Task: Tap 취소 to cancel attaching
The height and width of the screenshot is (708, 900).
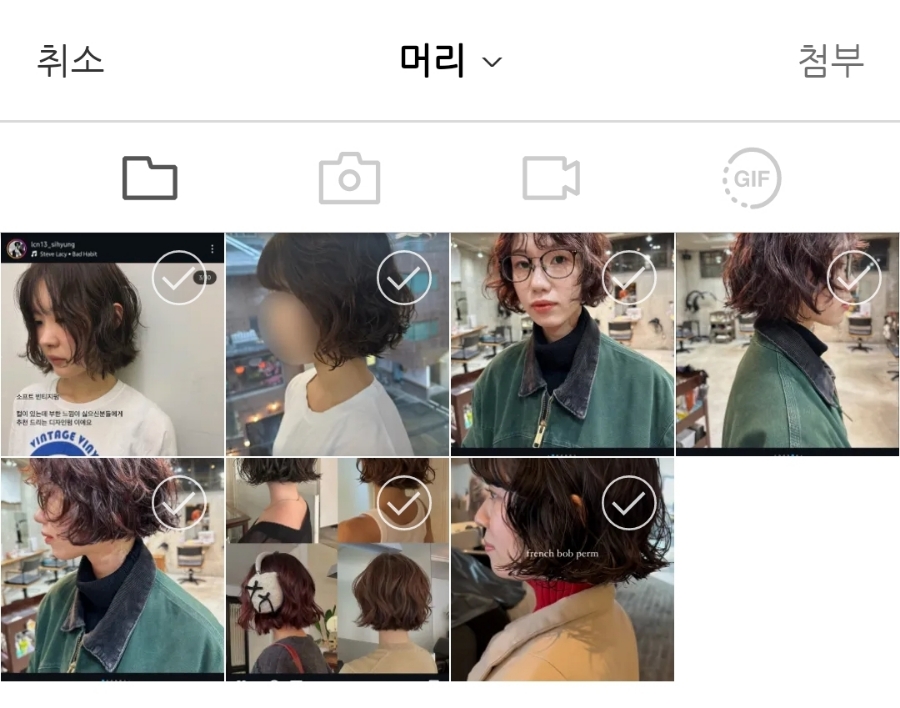Action: (x=70, y=61)
